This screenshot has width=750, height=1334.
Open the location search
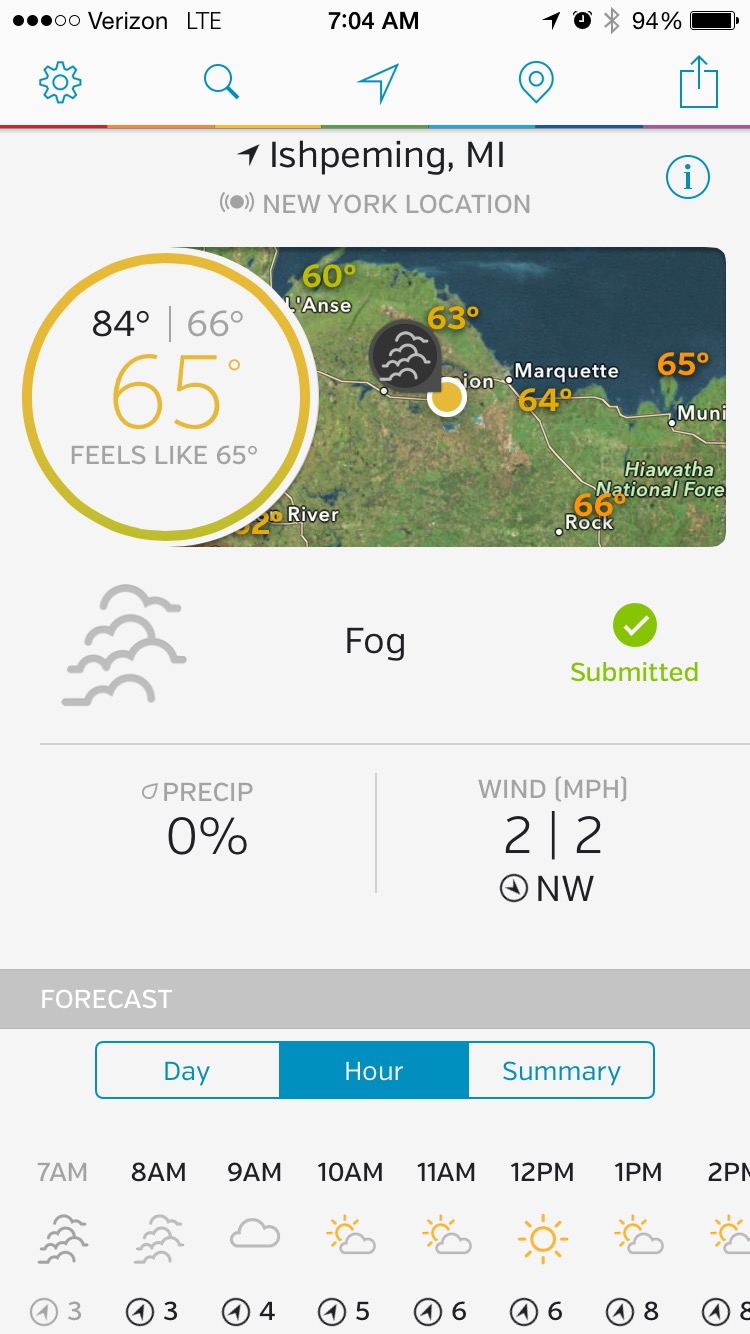pos(221,82)
